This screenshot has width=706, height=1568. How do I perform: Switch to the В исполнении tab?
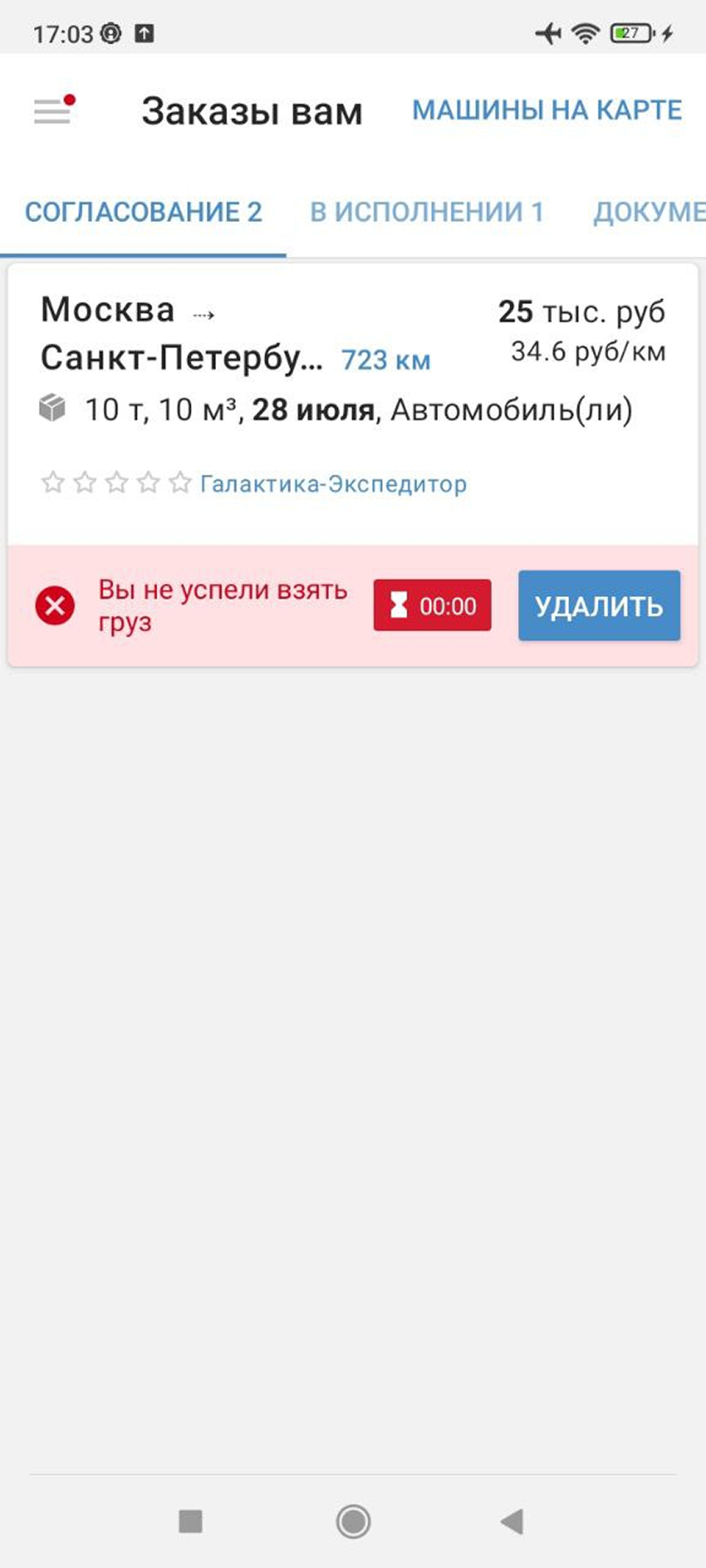coord(426,212)
